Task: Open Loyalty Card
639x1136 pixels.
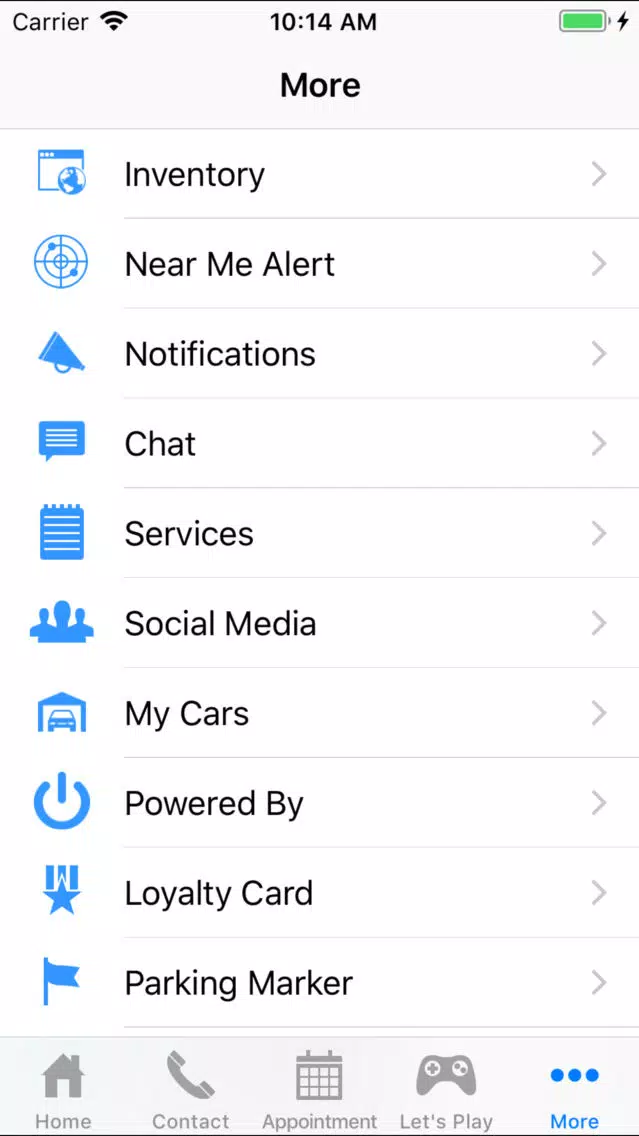Action: pos(320,893)
